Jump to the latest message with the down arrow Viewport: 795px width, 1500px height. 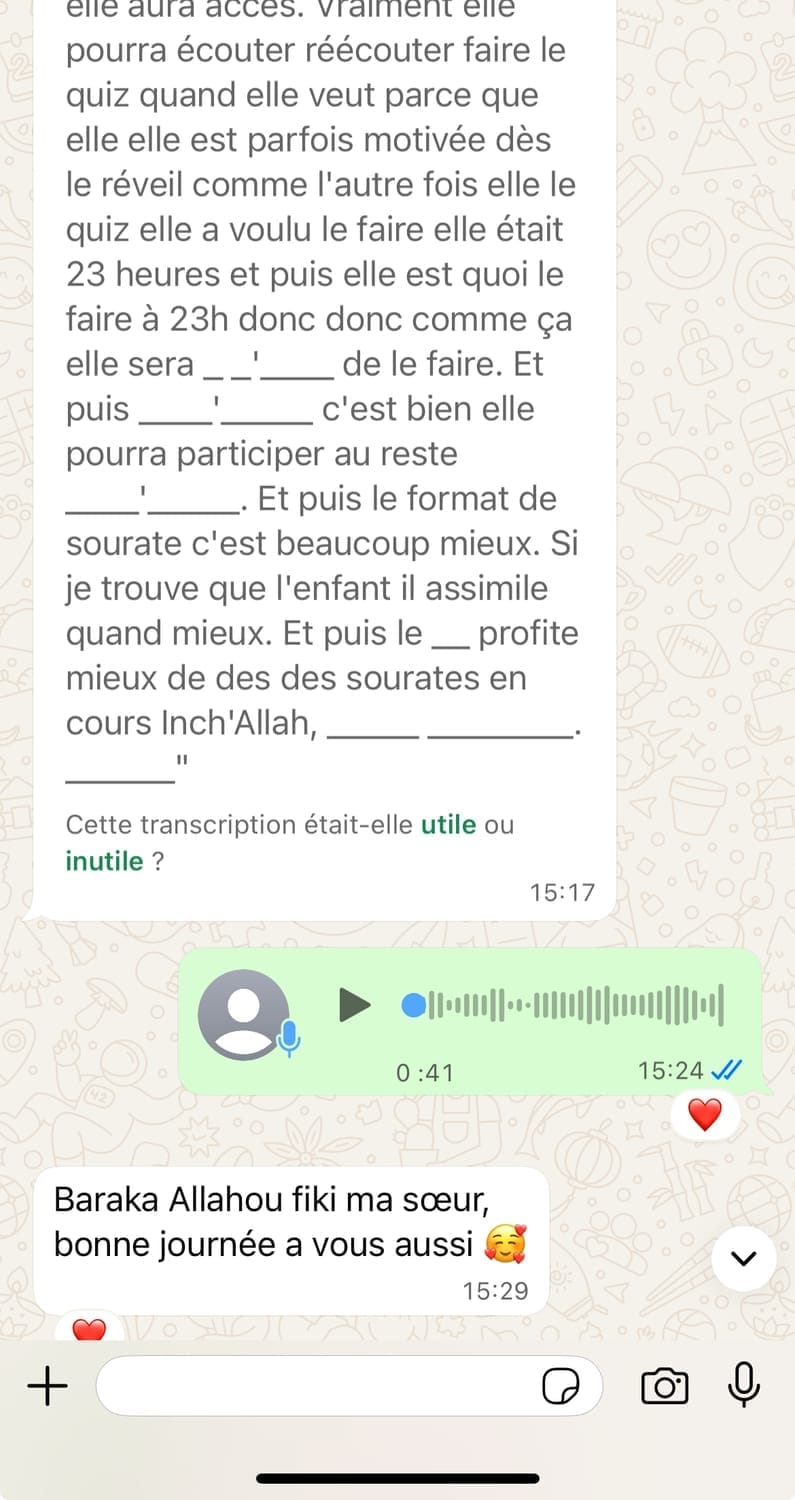tap(743, 1258)
